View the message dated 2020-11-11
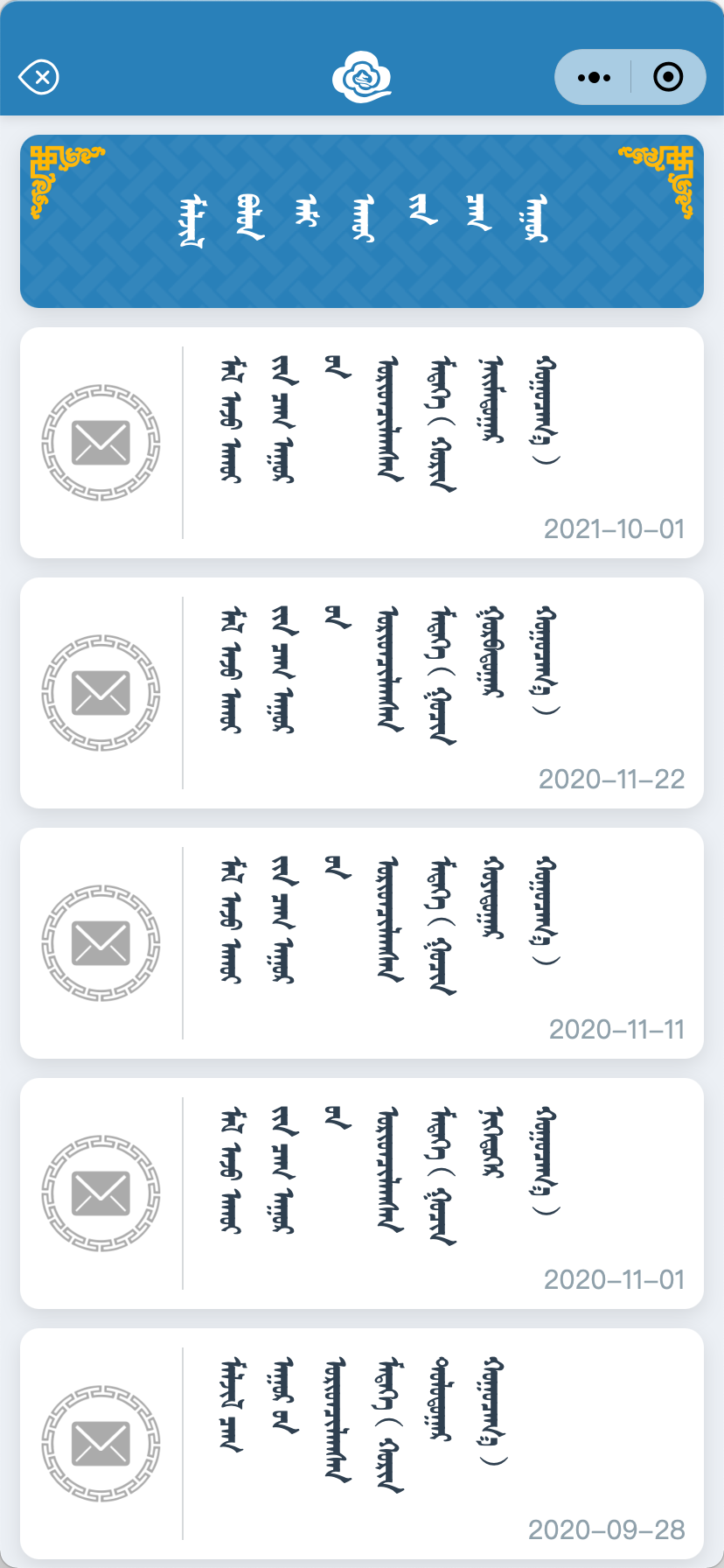The width and height of the screenshot is (724, 1568). coord(362,943)
